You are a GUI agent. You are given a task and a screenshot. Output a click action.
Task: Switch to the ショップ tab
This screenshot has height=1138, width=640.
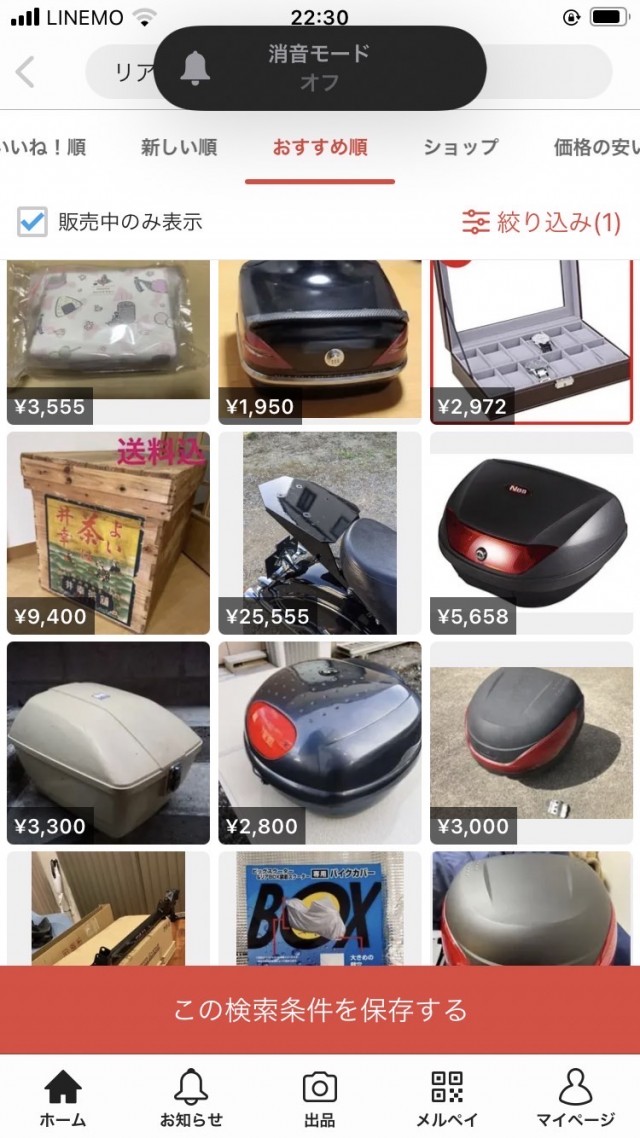(460, 148)
